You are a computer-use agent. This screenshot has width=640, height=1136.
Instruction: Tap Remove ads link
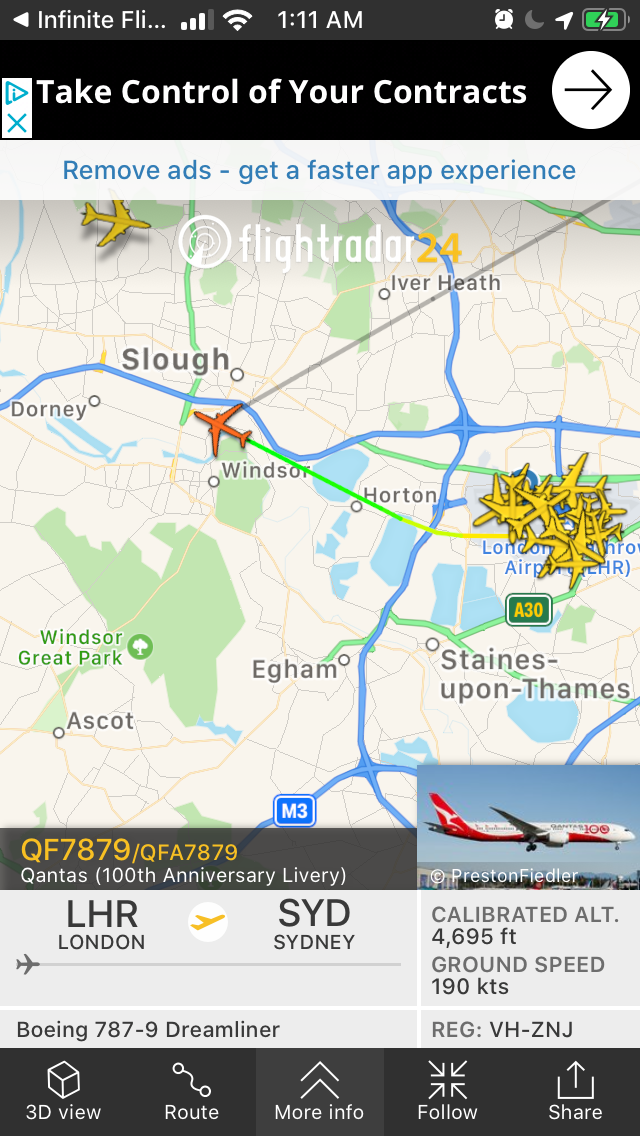tap(319, 171)
